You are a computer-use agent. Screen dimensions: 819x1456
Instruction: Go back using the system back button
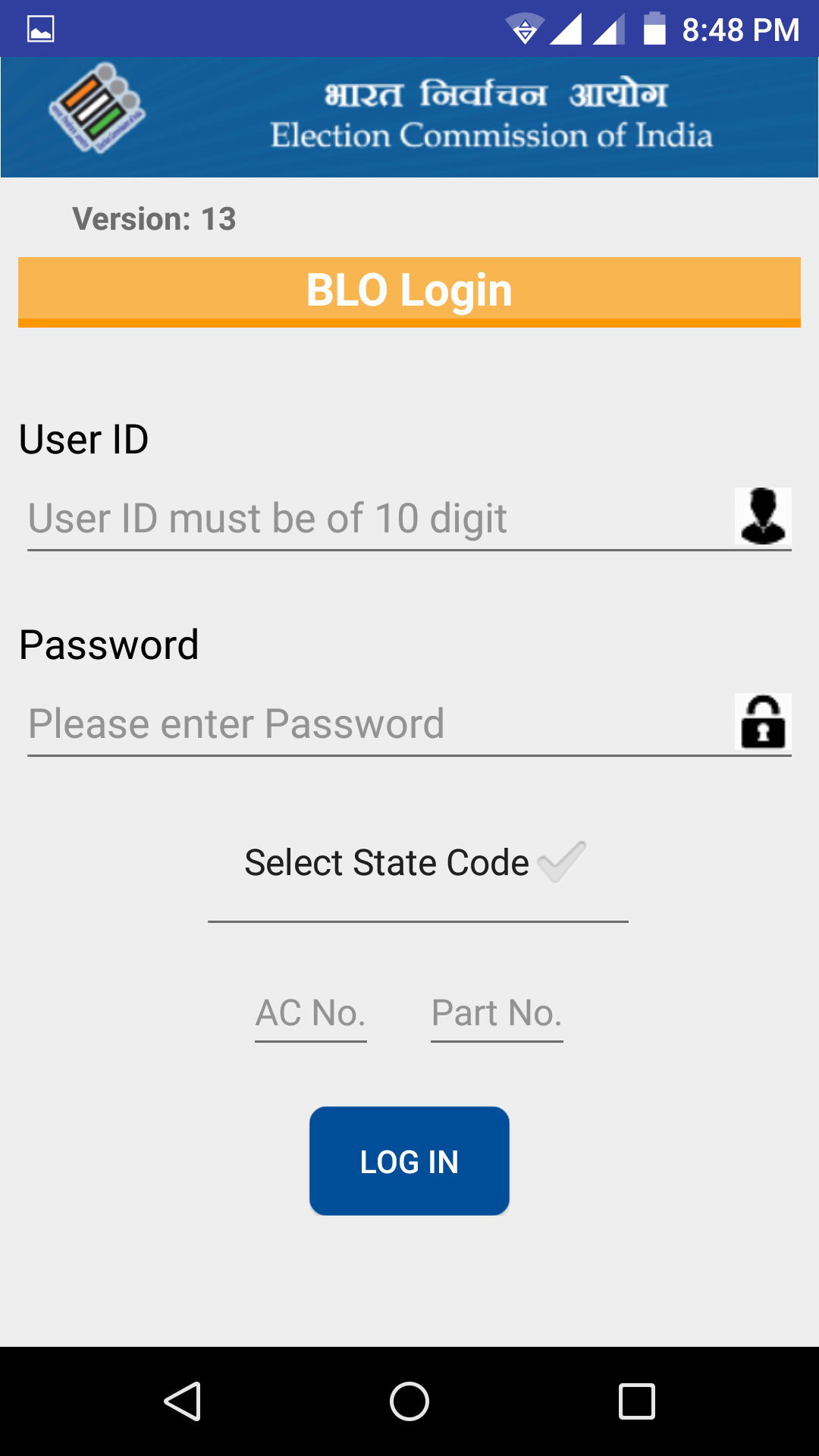coord(182,1401)
